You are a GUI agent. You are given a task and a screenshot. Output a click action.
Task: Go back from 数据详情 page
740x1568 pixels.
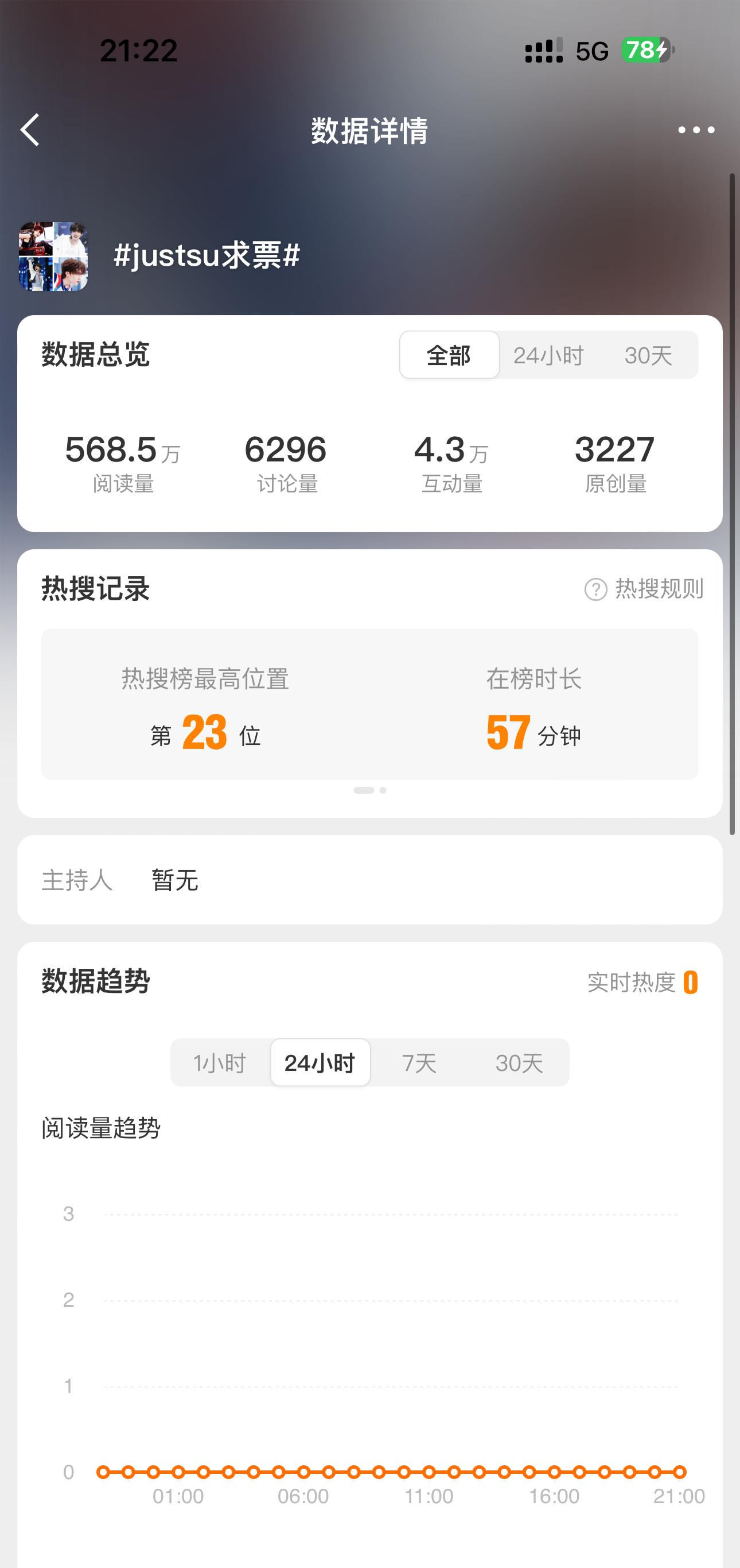pos(30,130)
